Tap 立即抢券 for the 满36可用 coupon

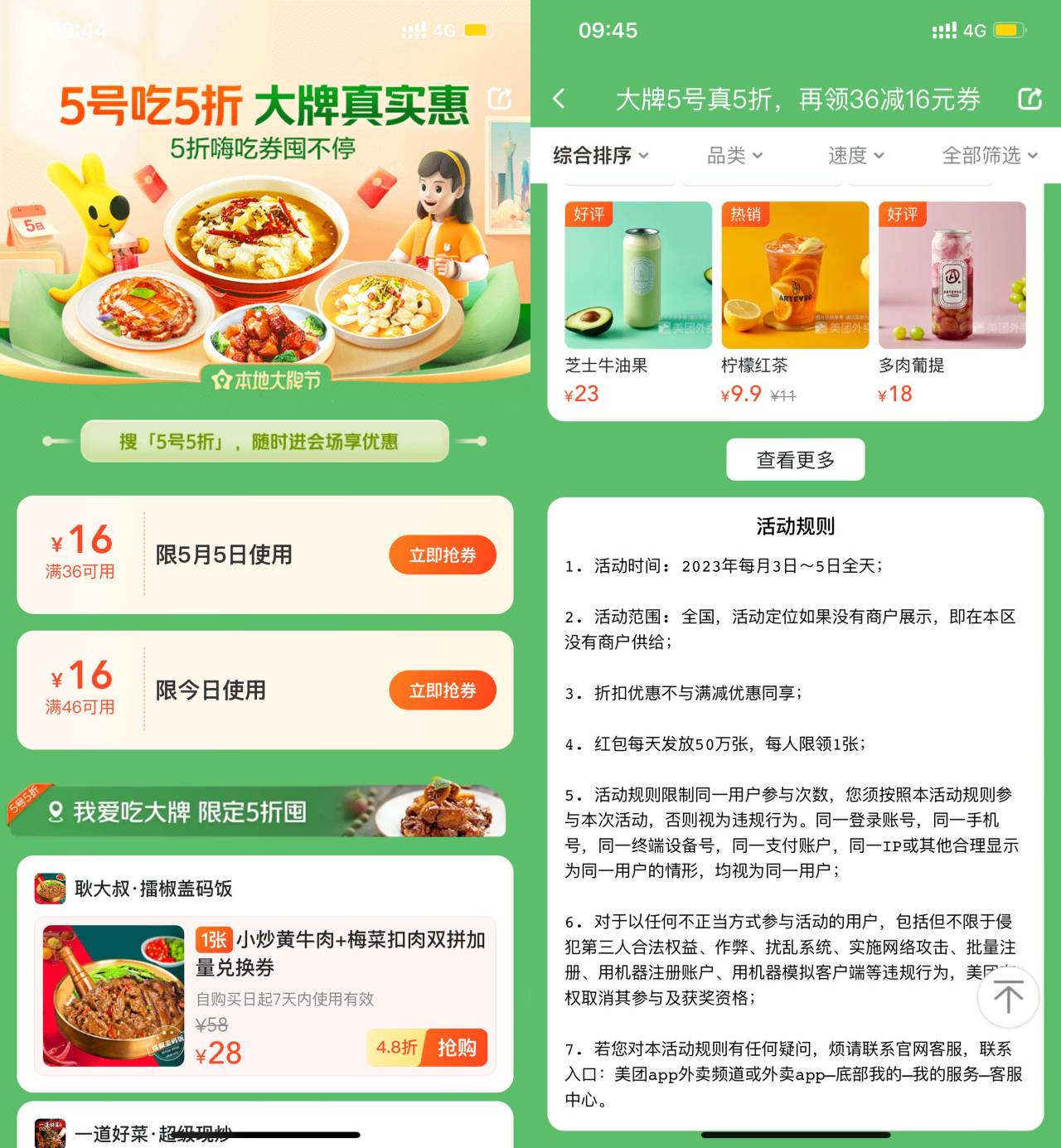pos(443,555)
